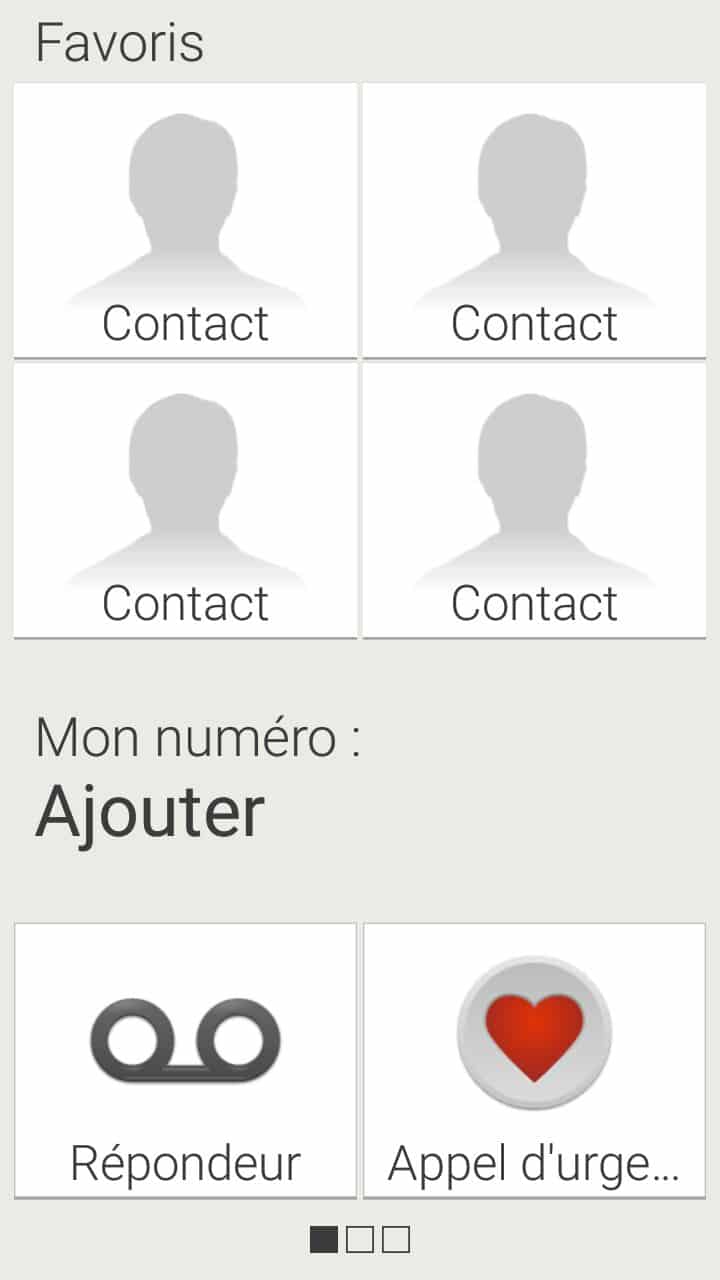Image resolution: width=720 pixels, height=1280 pixels.
Task: Open the Répondeur voicemail tile
Action: tap(185, 1060)
